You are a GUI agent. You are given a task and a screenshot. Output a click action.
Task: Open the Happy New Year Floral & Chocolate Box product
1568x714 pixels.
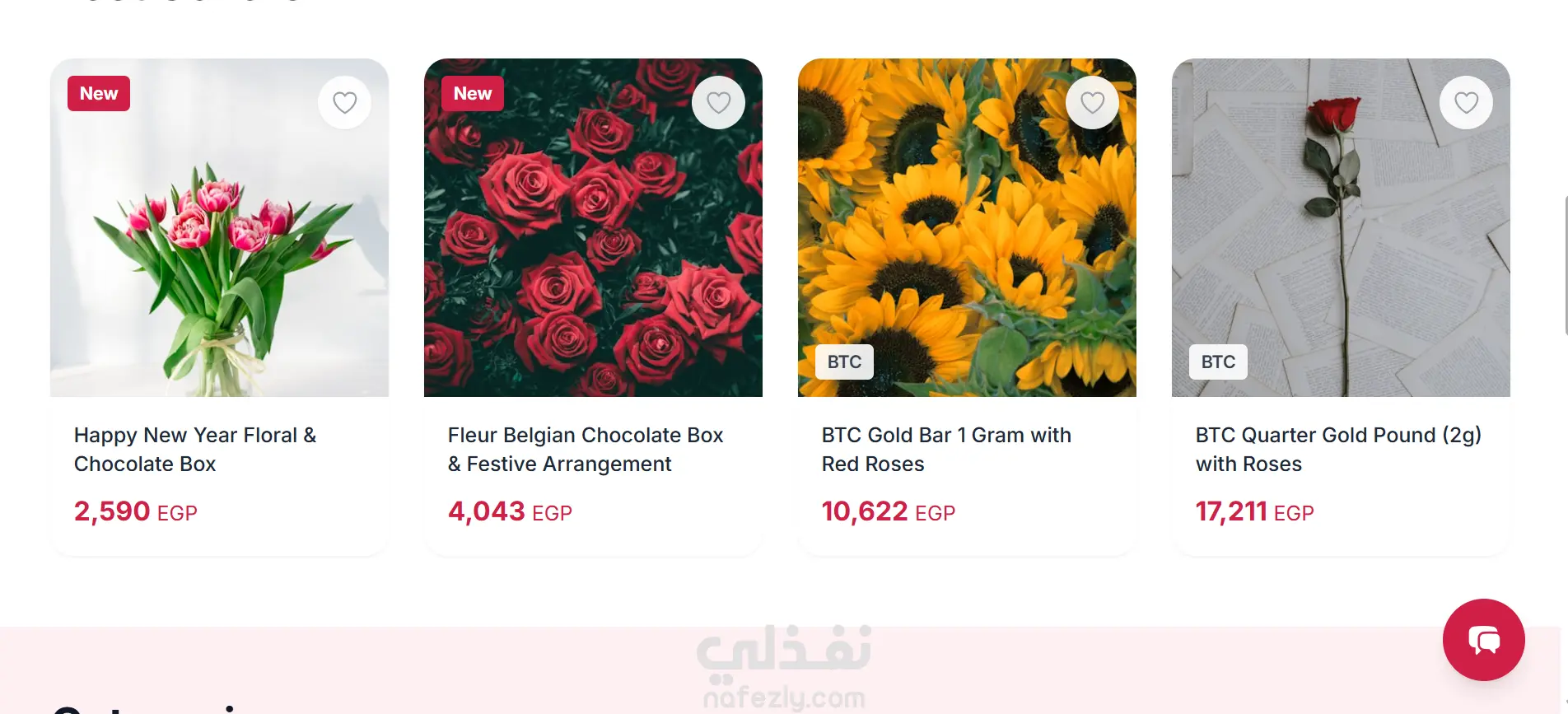(x=195, y=449)
